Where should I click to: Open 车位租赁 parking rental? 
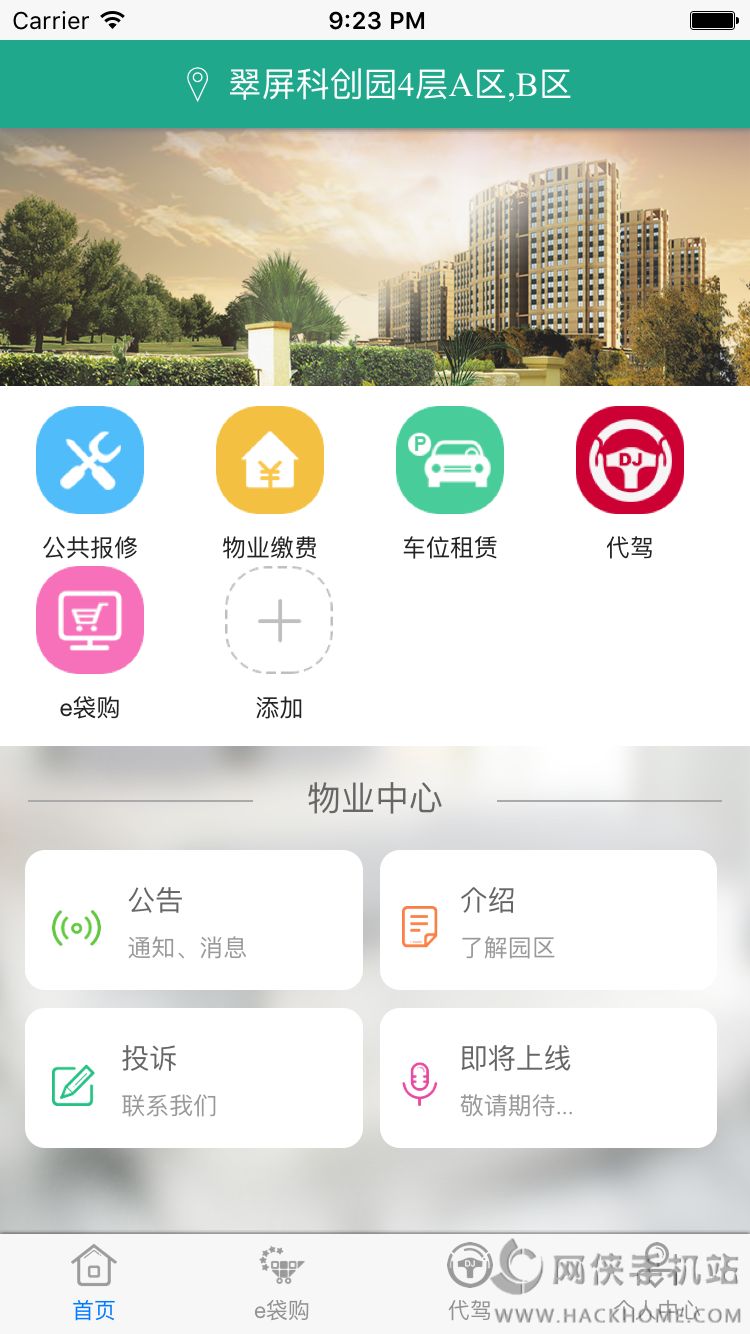[x=449, y=459]
